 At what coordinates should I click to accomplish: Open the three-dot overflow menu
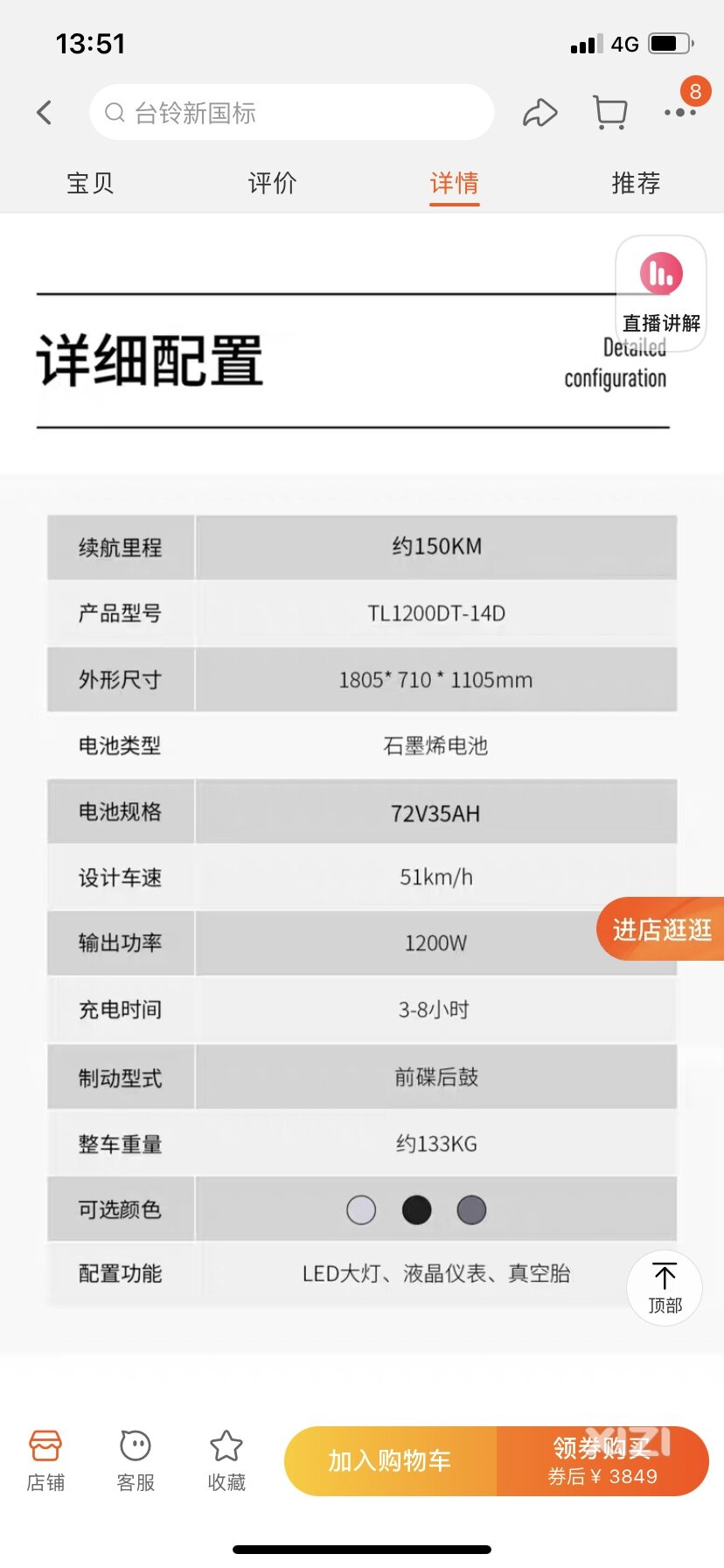[679, 112]
